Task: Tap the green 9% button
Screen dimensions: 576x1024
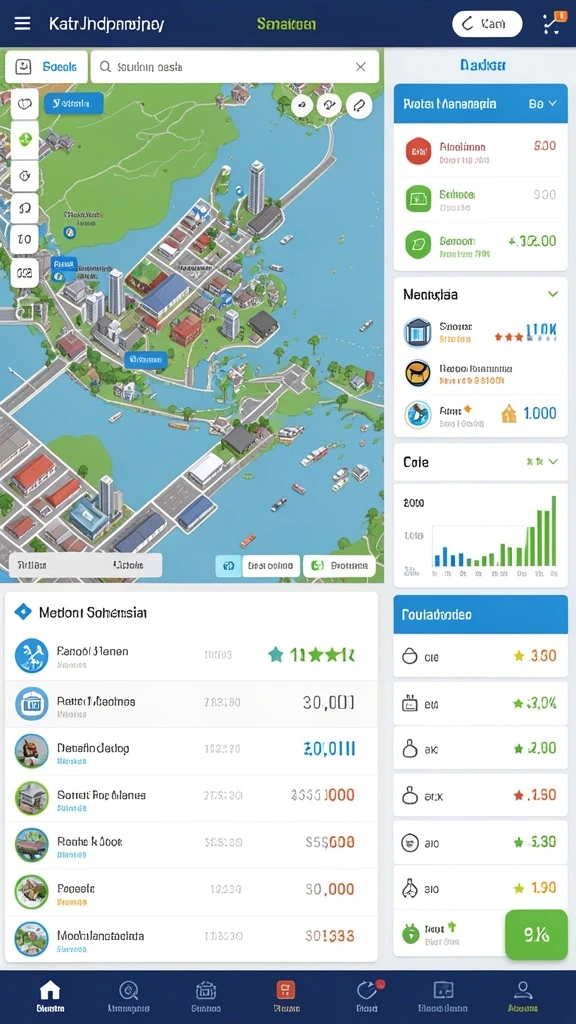Action: [x=536, y=935]
